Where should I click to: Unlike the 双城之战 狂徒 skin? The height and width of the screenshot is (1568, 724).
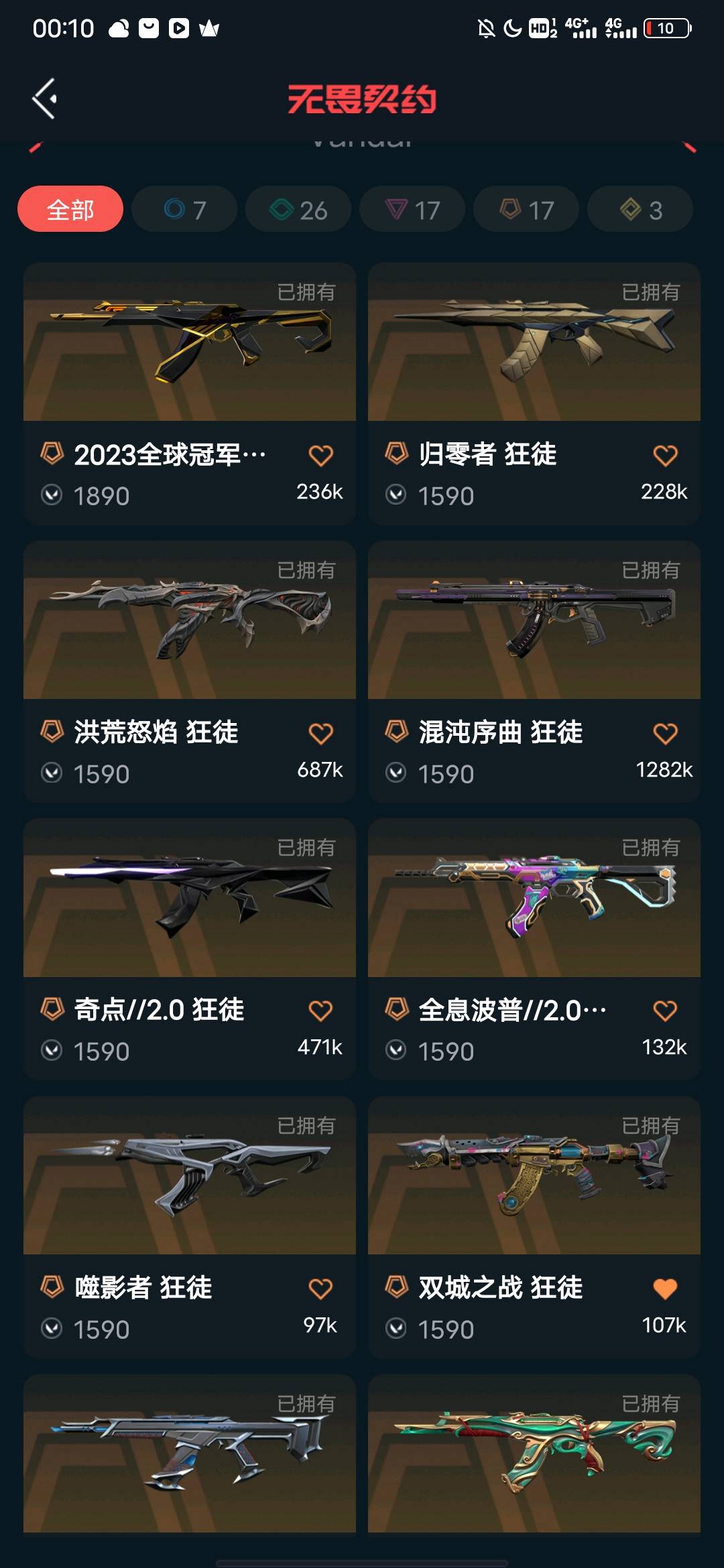pyautogui.click(x=665, y=1289)
